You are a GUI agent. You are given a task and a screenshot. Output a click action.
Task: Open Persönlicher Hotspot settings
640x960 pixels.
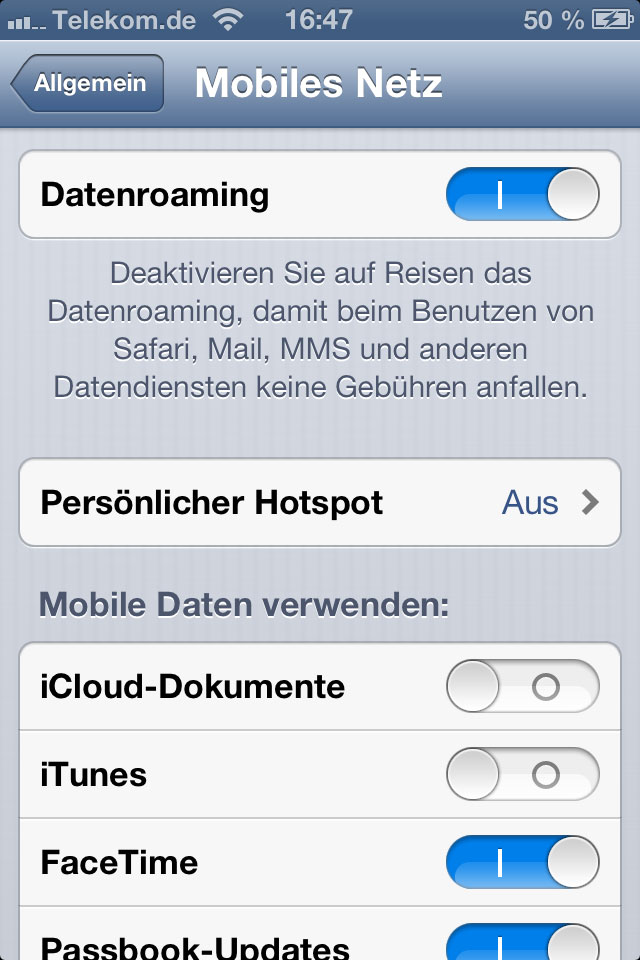coord(320,502)
